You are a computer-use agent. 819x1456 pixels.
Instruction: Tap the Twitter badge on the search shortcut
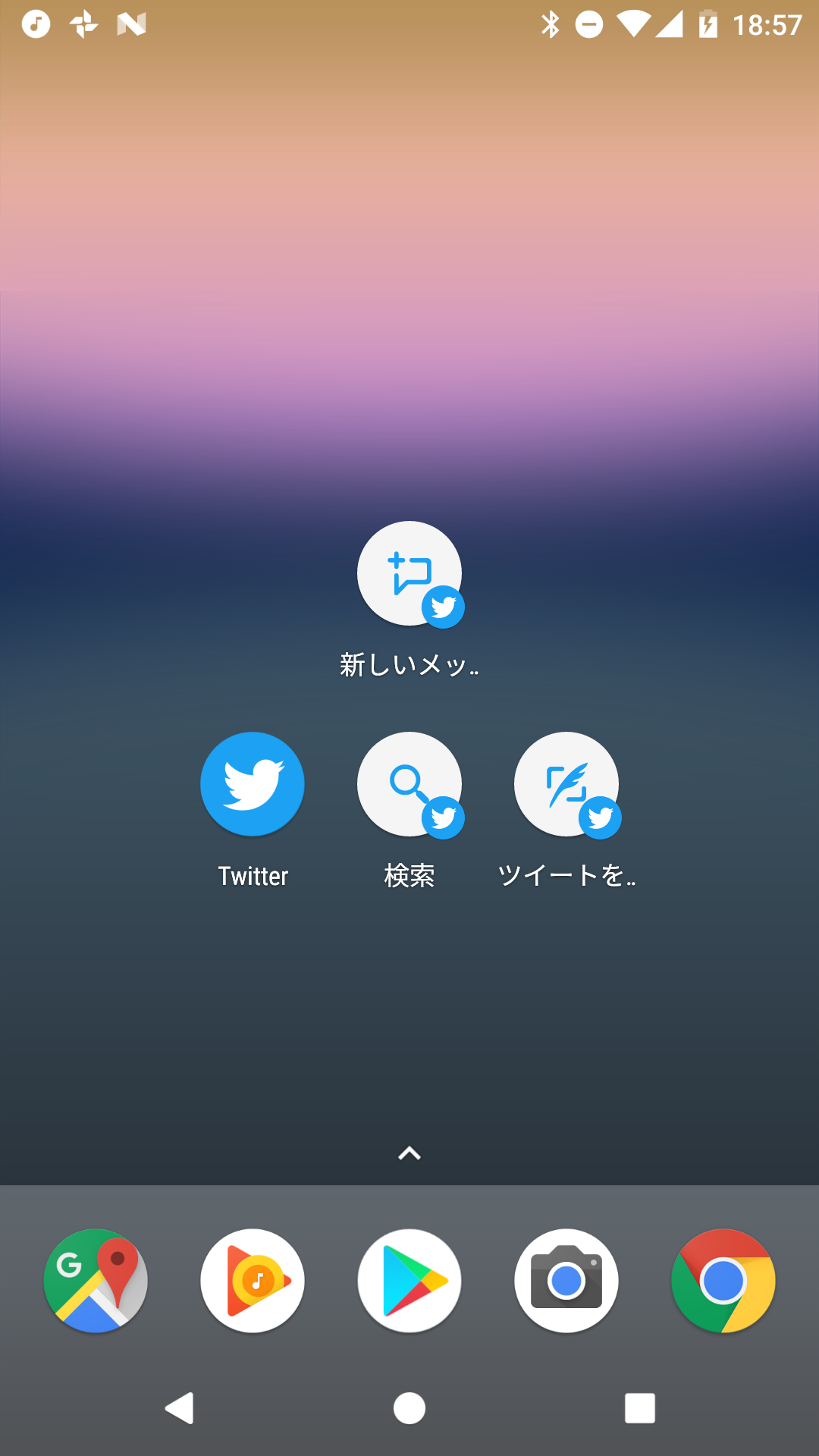(444, 818)
